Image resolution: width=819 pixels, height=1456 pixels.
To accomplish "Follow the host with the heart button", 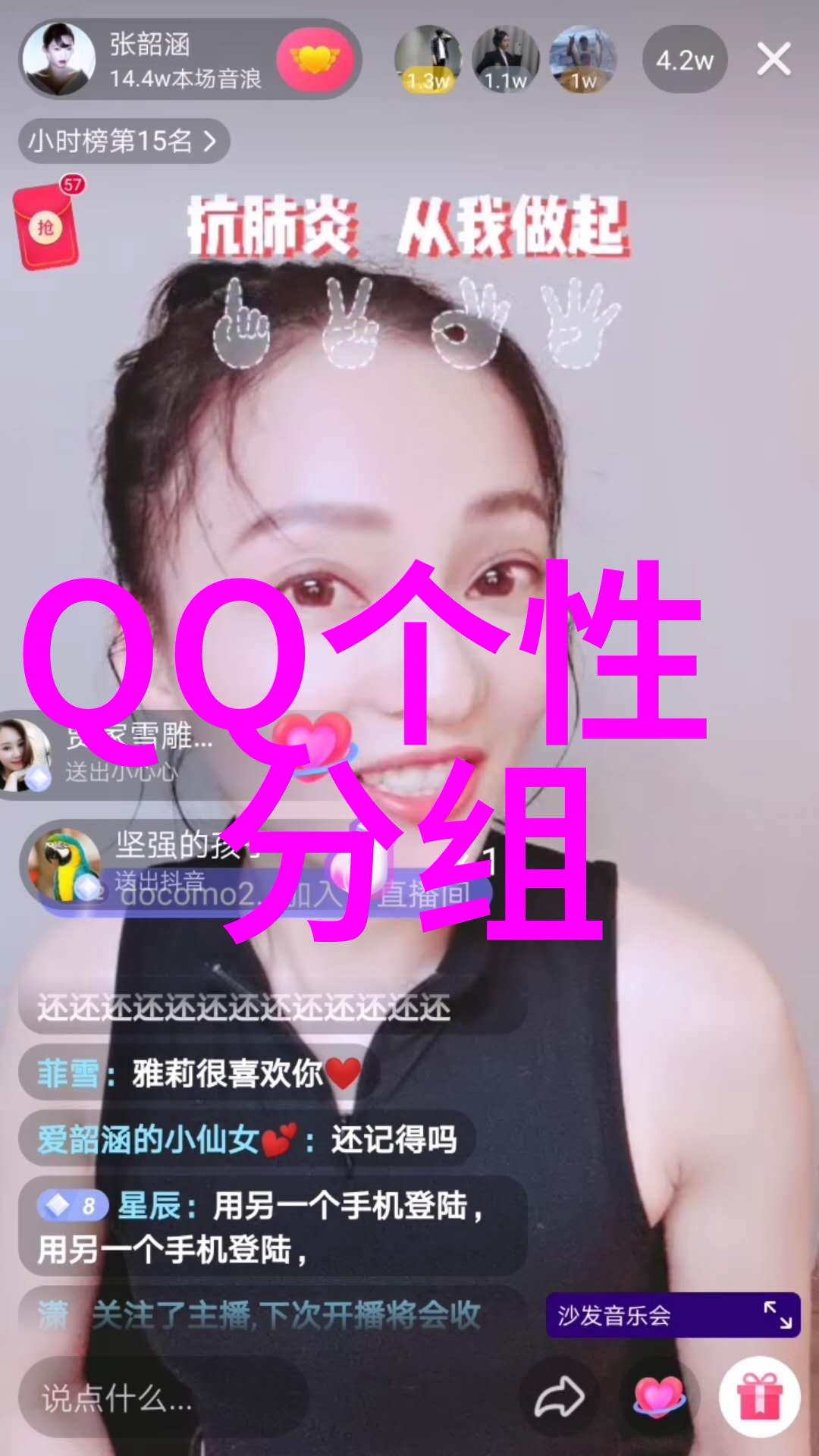I will 315,59.
